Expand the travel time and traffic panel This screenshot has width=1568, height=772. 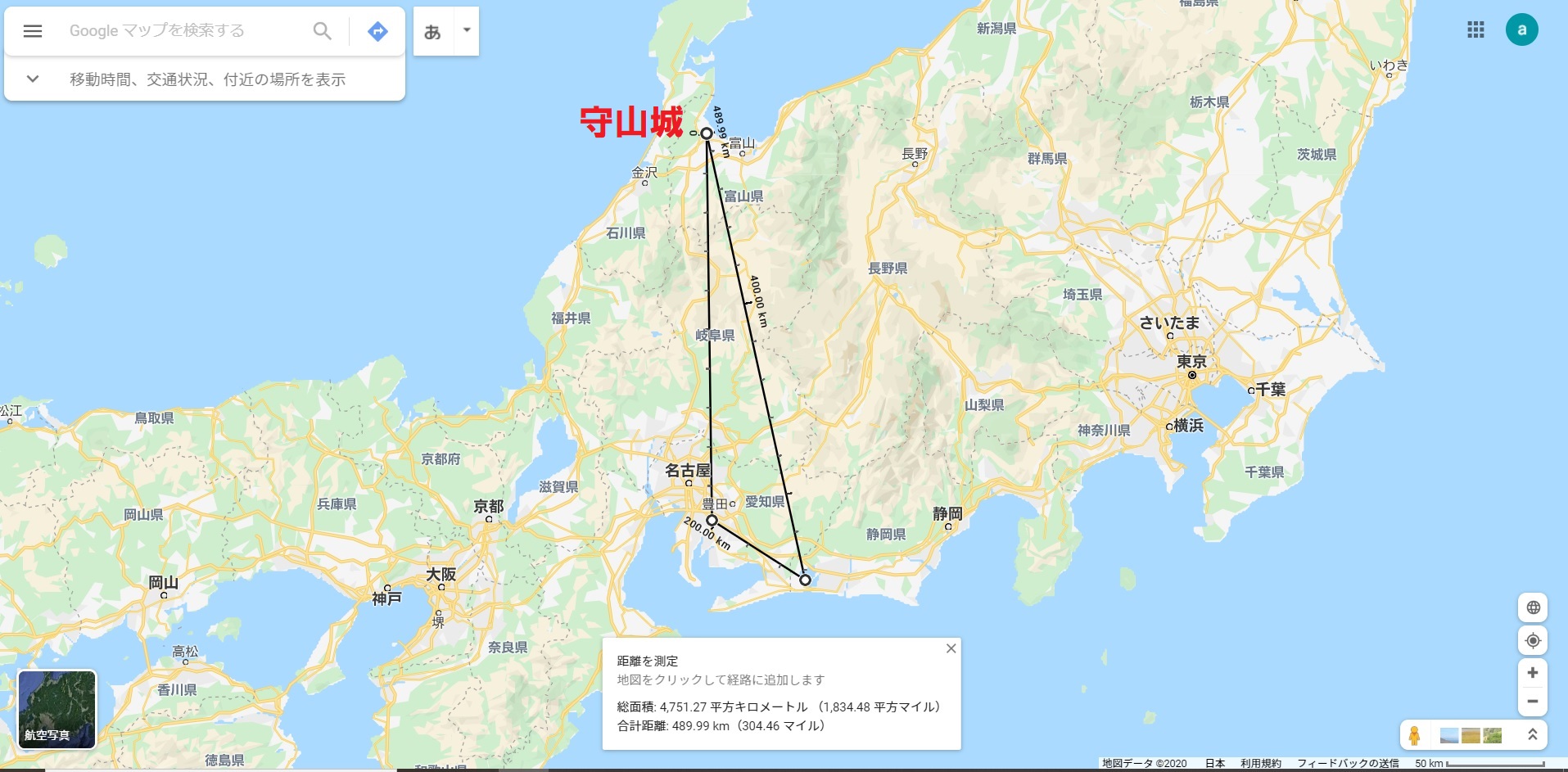click(x=33, y=79)
